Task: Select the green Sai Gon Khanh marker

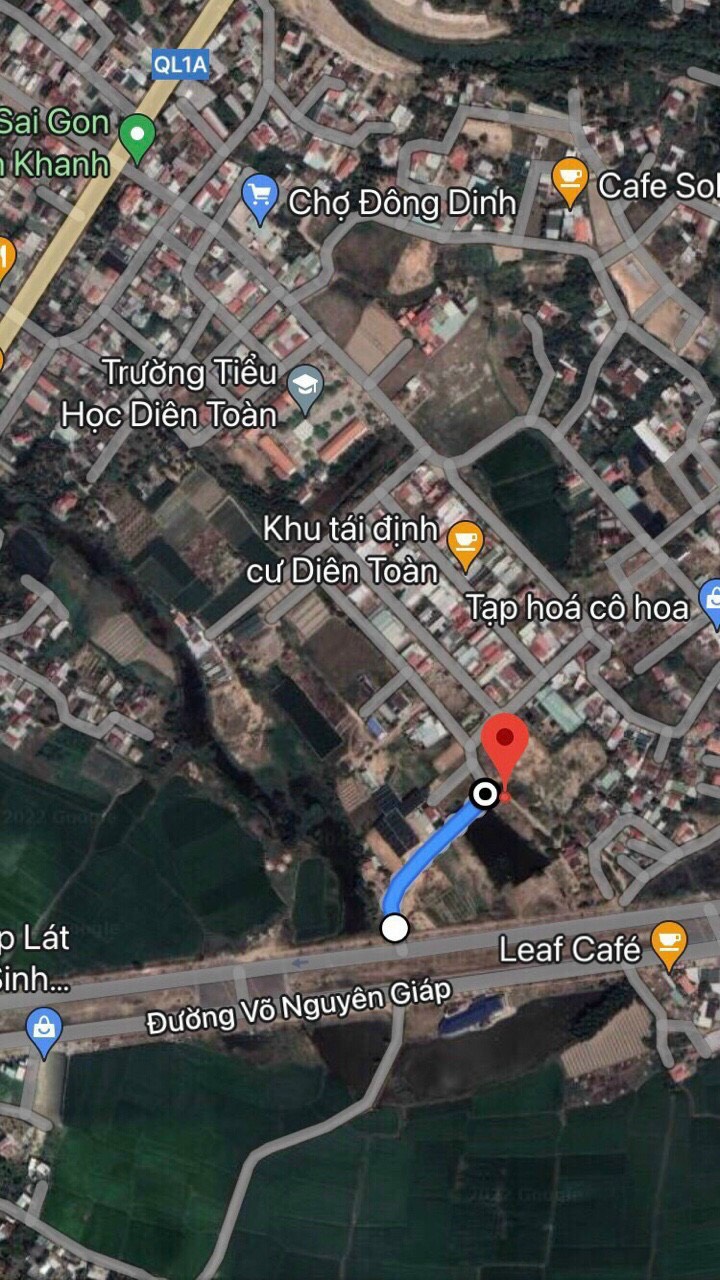Action: (x=137, y=135)
